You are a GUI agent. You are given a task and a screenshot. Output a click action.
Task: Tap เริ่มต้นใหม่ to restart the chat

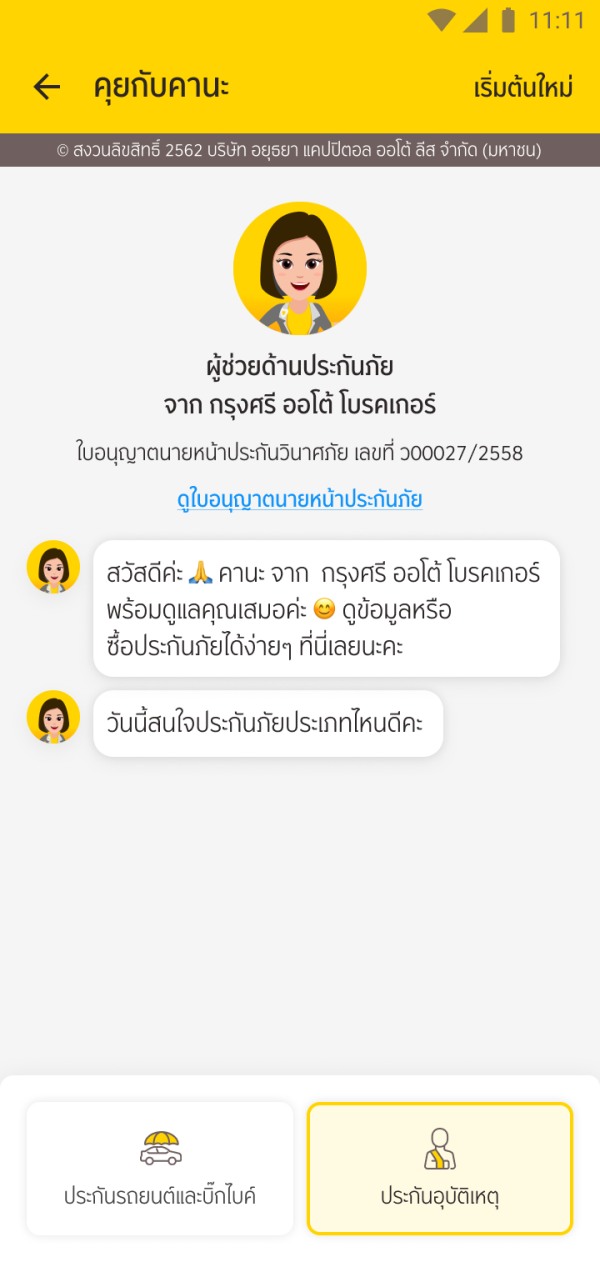coord(523,88)
